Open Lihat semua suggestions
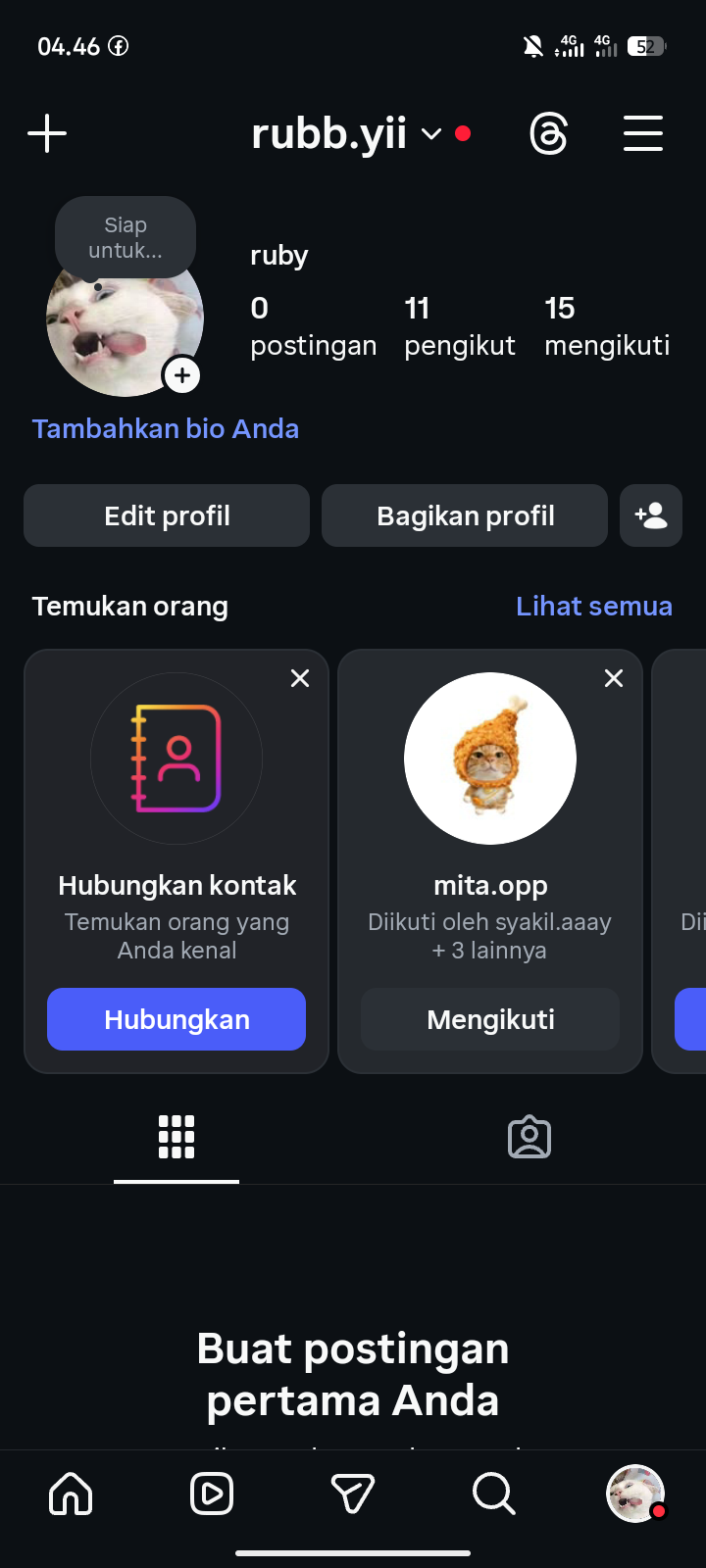706x1568 pixels. tap(594, 606)
